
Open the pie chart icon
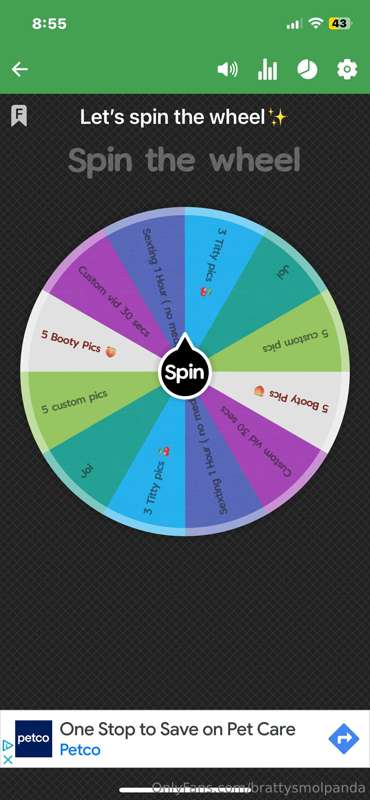(307, 70)
